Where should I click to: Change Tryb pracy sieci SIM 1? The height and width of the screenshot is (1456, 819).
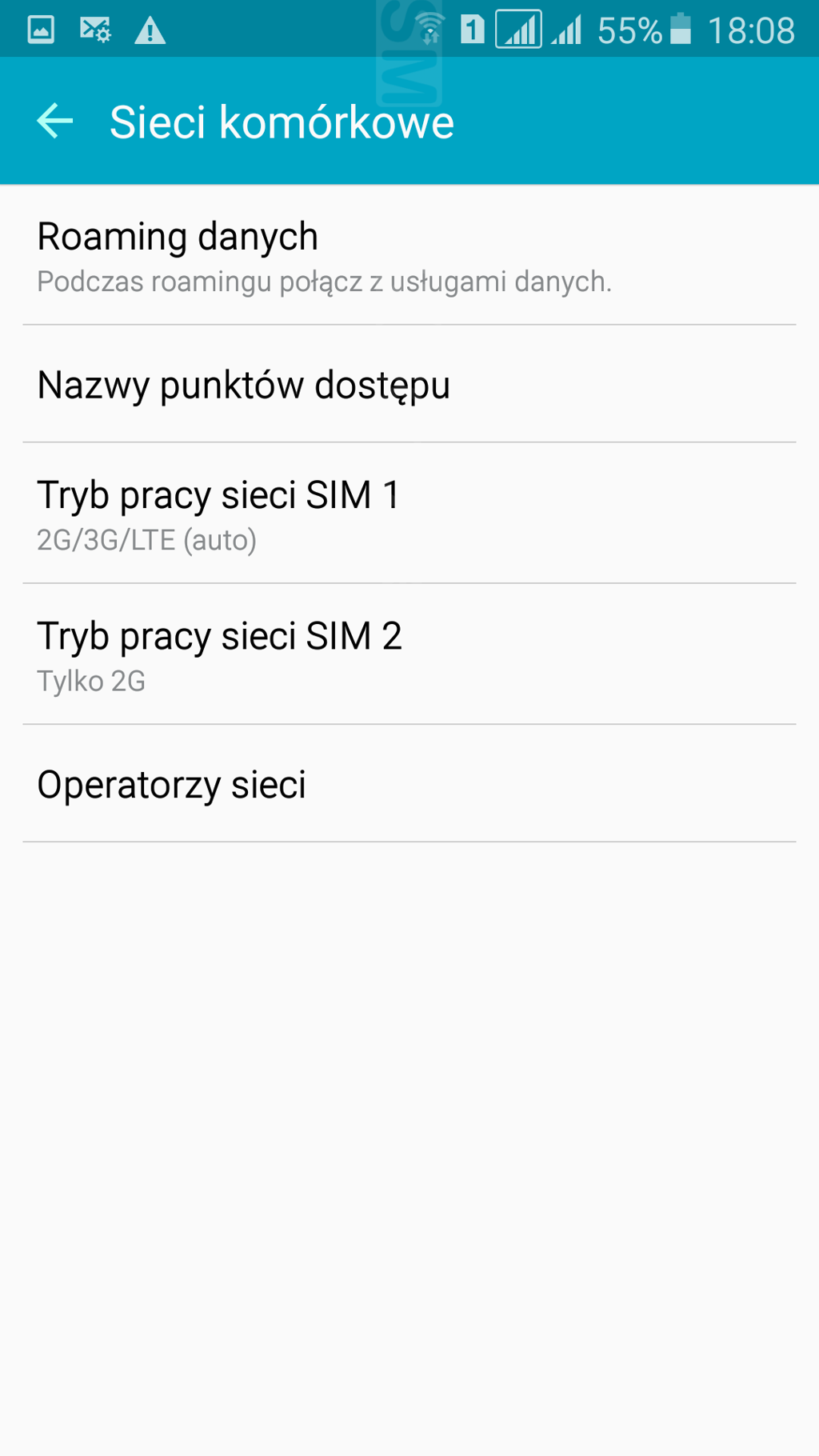tap(409, 514)
